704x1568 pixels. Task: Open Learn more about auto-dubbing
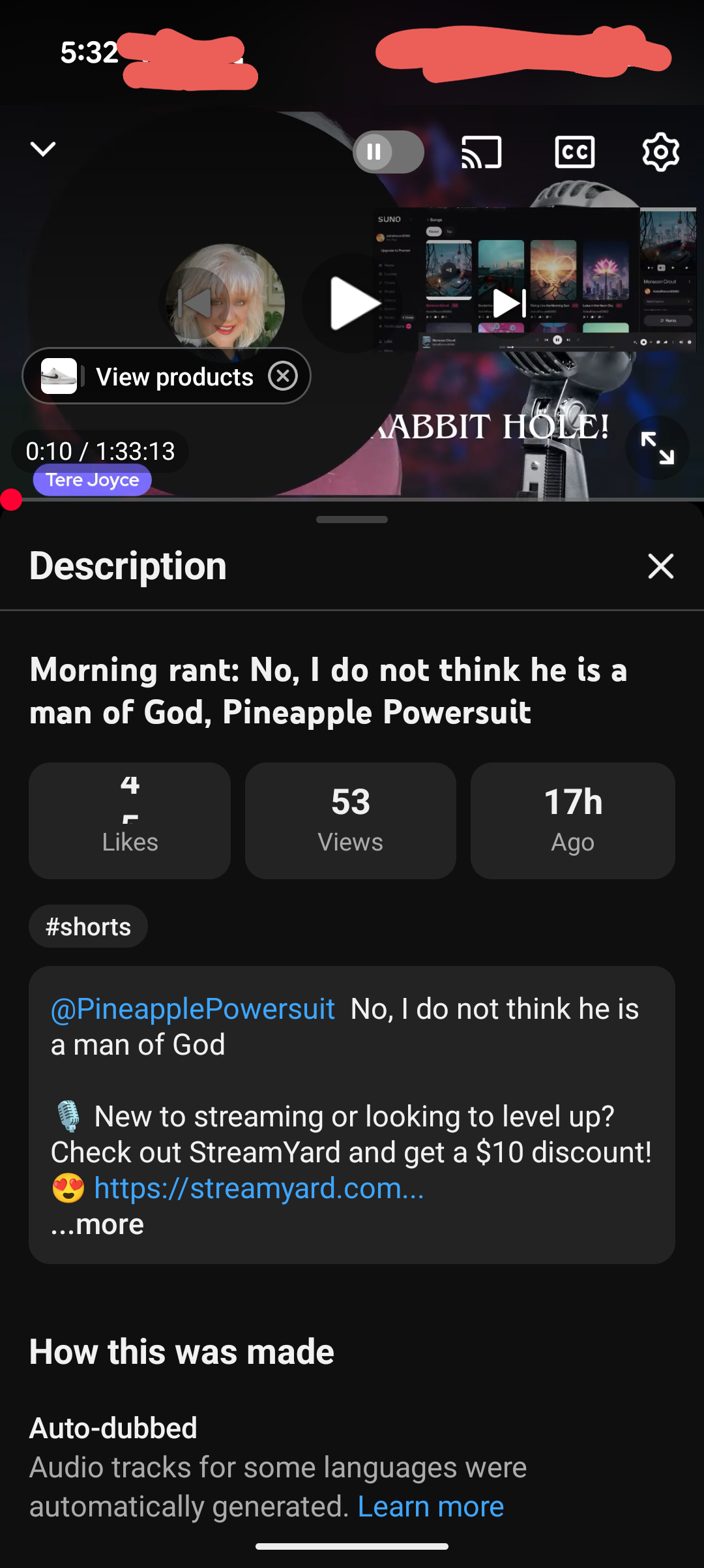tap(430, 1507)
